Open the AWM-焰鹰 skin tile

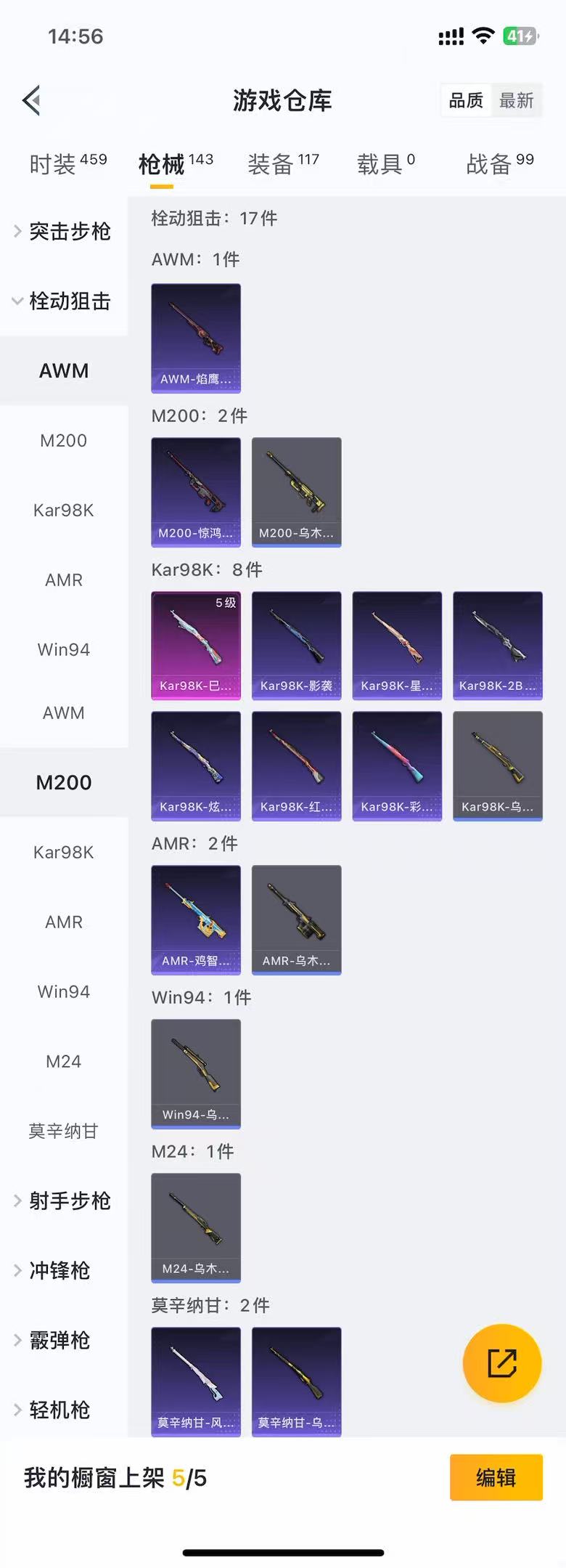[196, 338]
